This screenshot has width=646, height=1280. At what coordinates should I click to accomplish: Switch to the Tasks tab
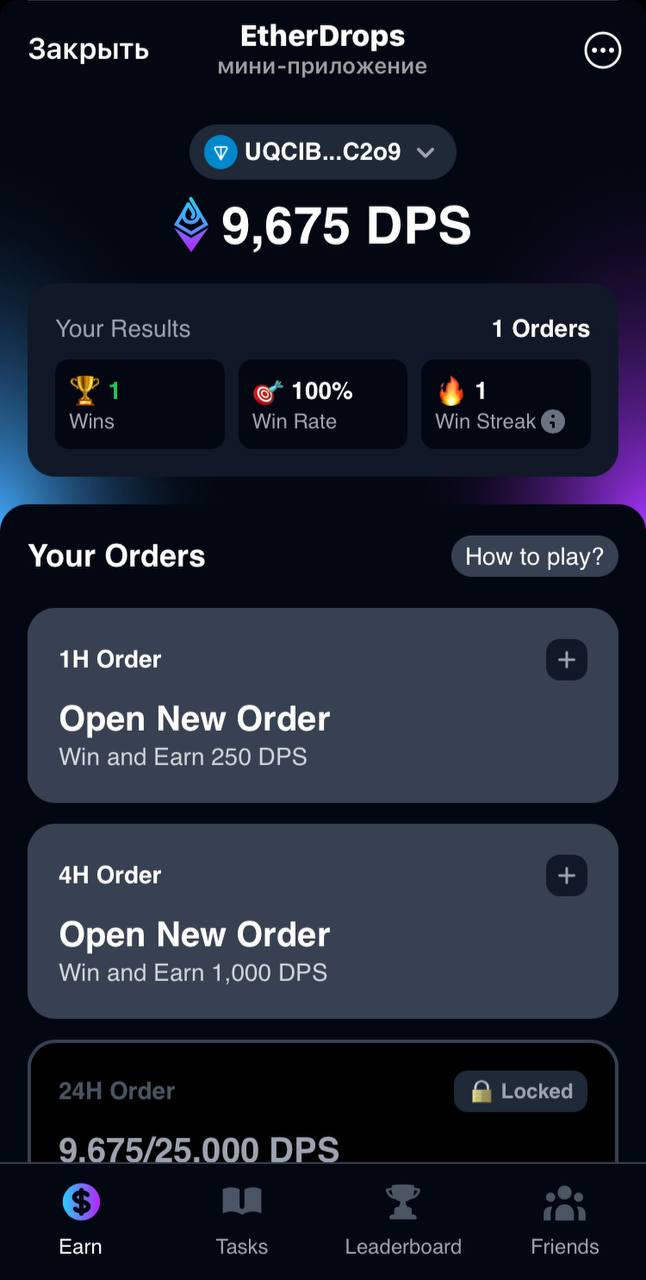click(x=242, y=1220)
